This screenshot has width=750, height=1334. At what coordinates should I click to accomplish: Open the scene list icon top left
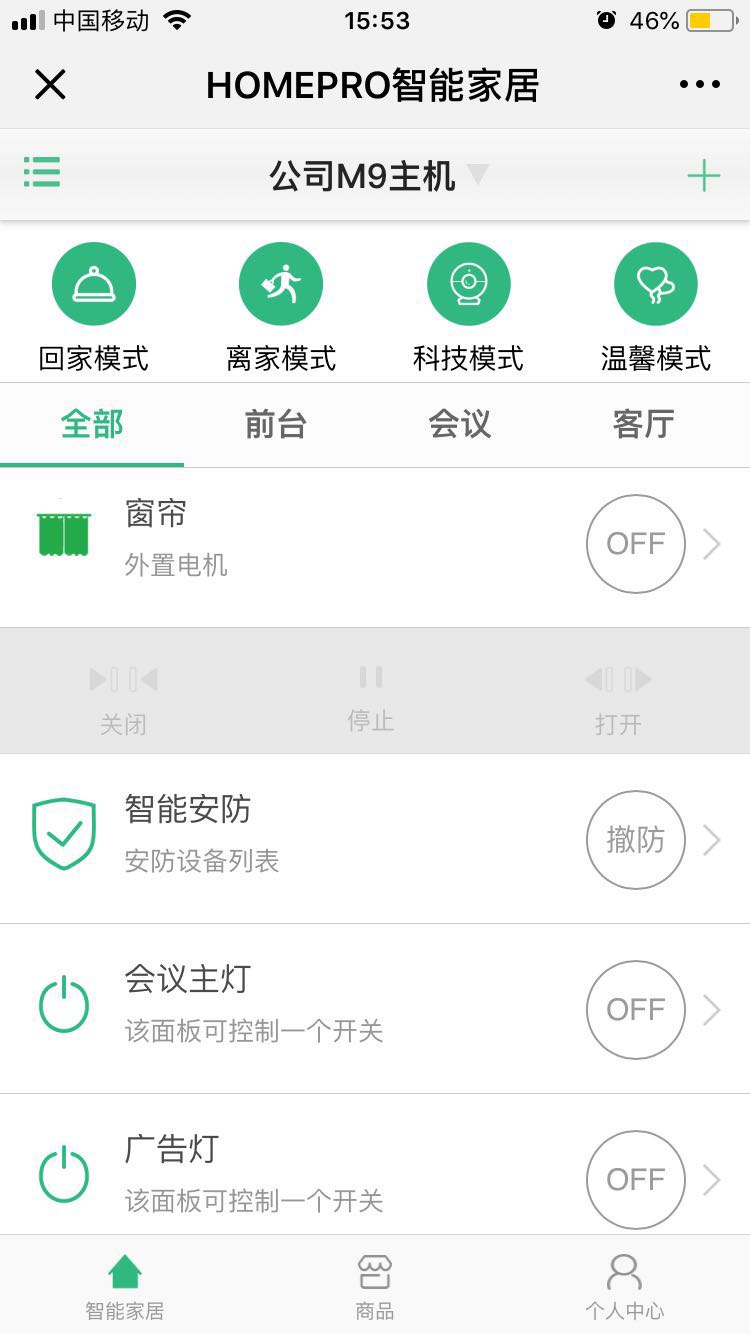pyautogui.click(x=42, y=172)
